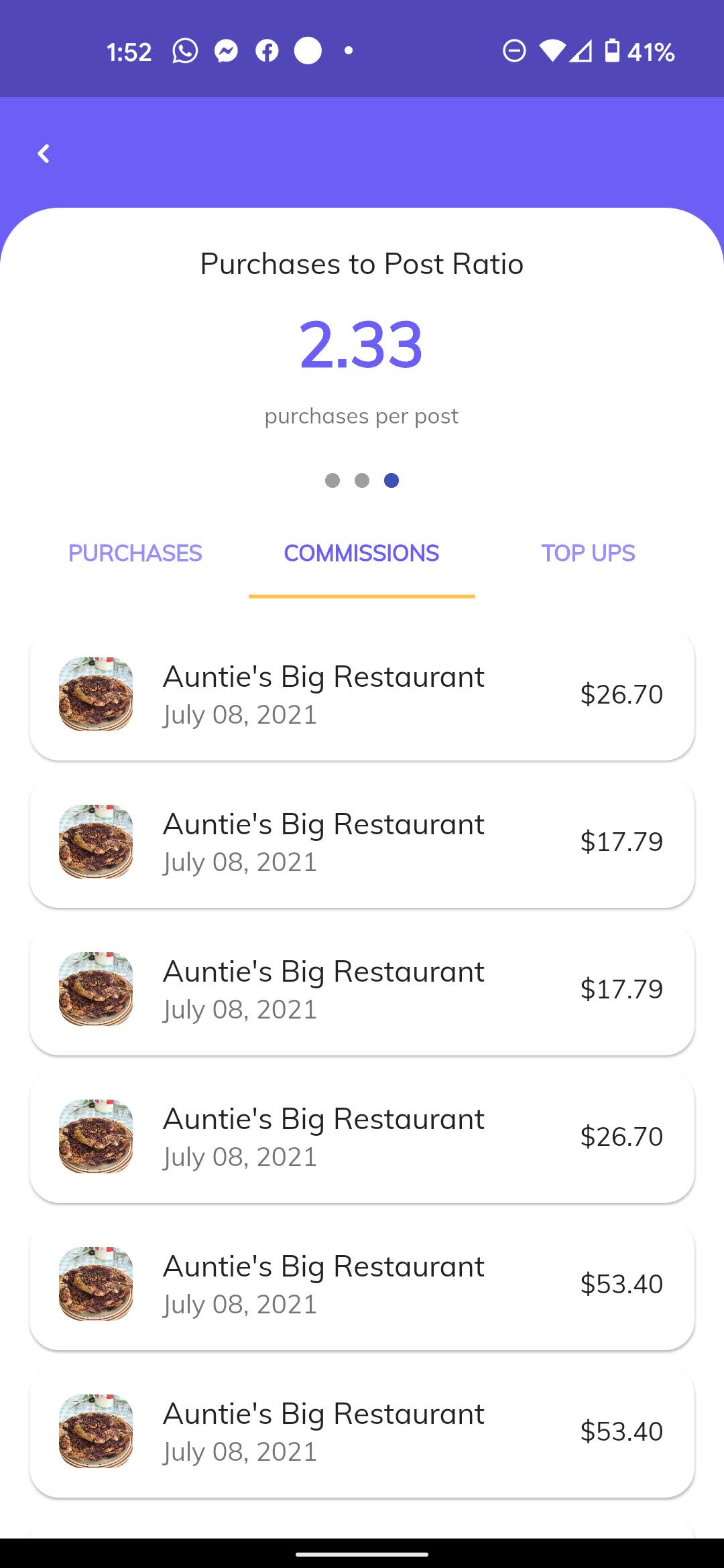
Task: Switch to the Purchases tab
Action: (x=135, y=553)
